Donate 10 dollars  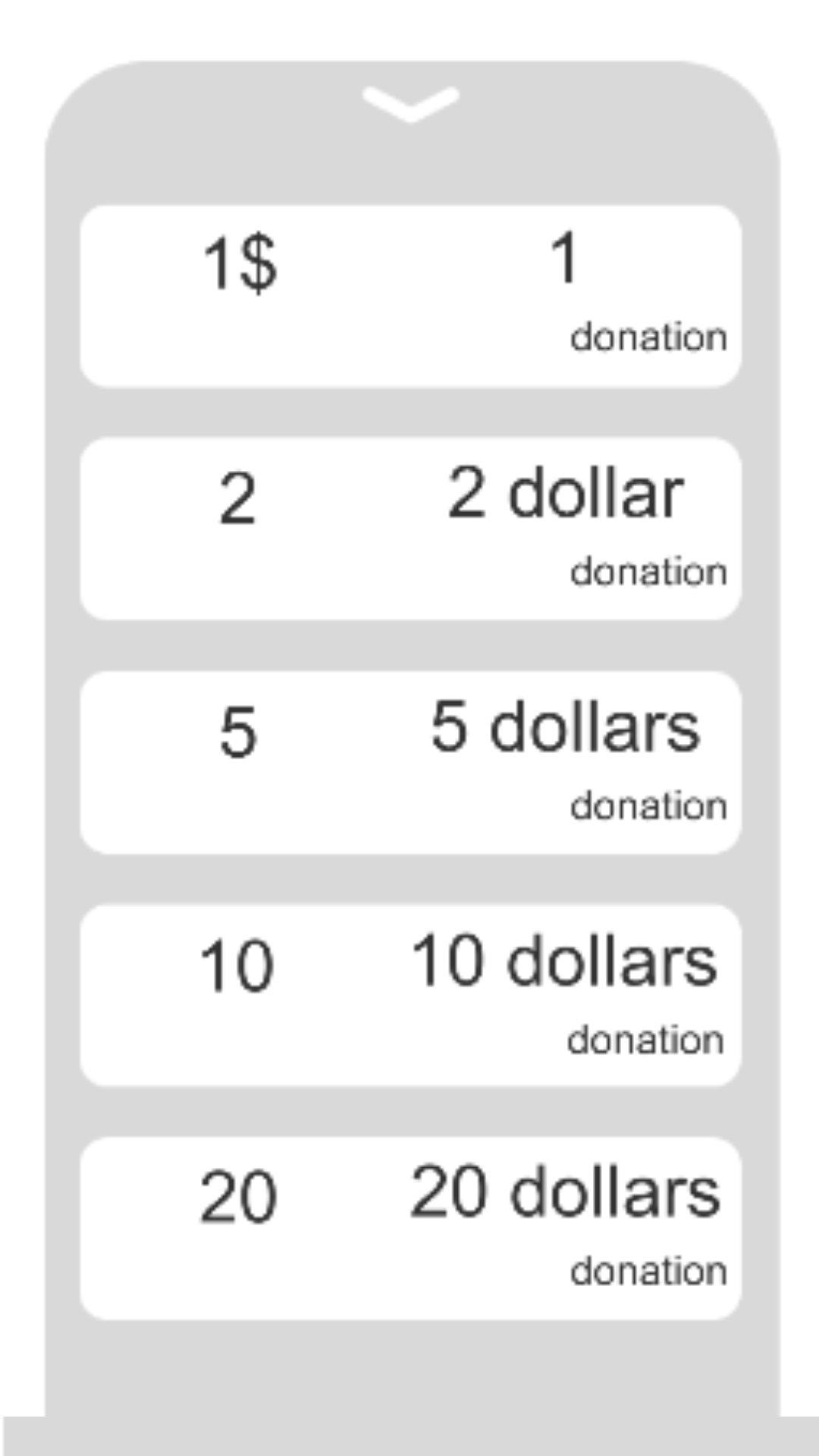410,995
